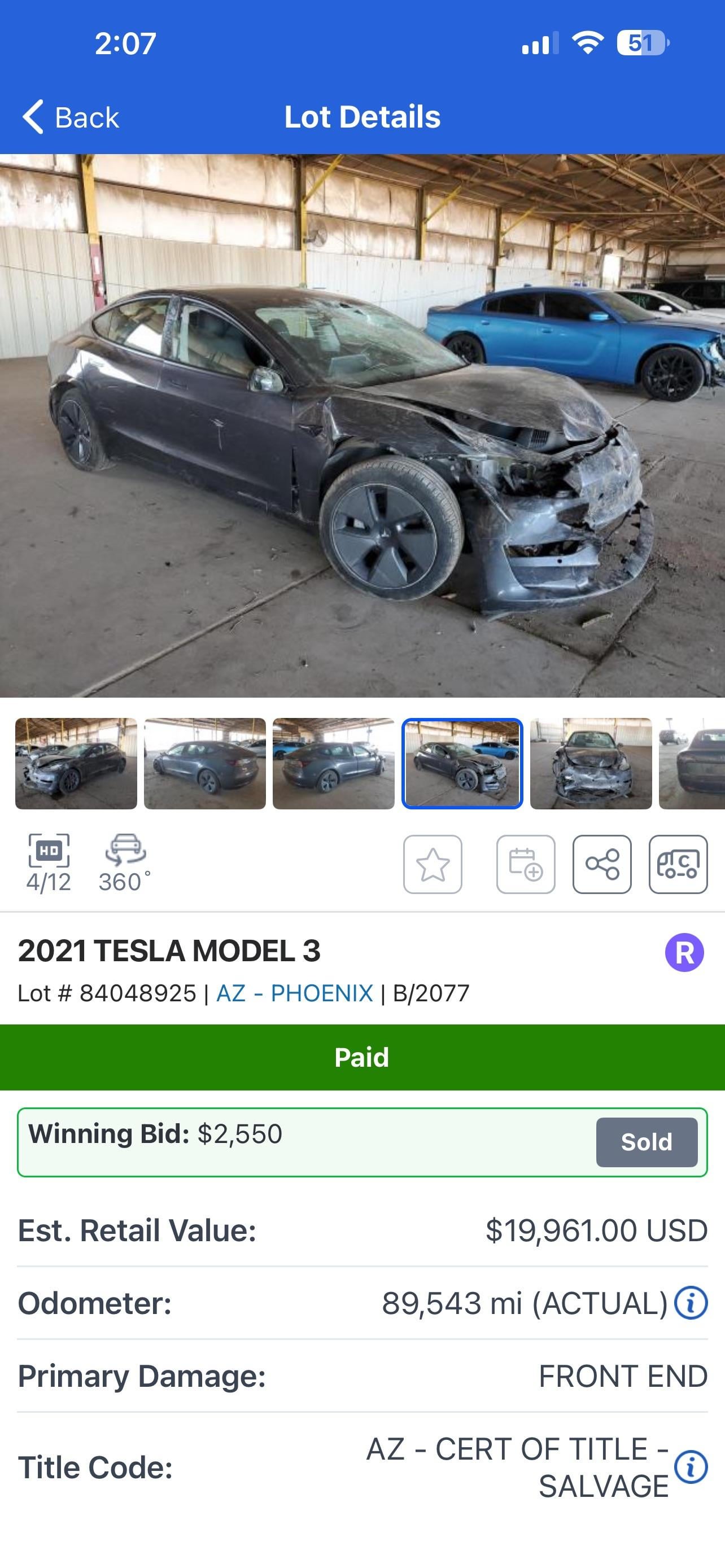Show odometer info details

[x=691, y=1303]
